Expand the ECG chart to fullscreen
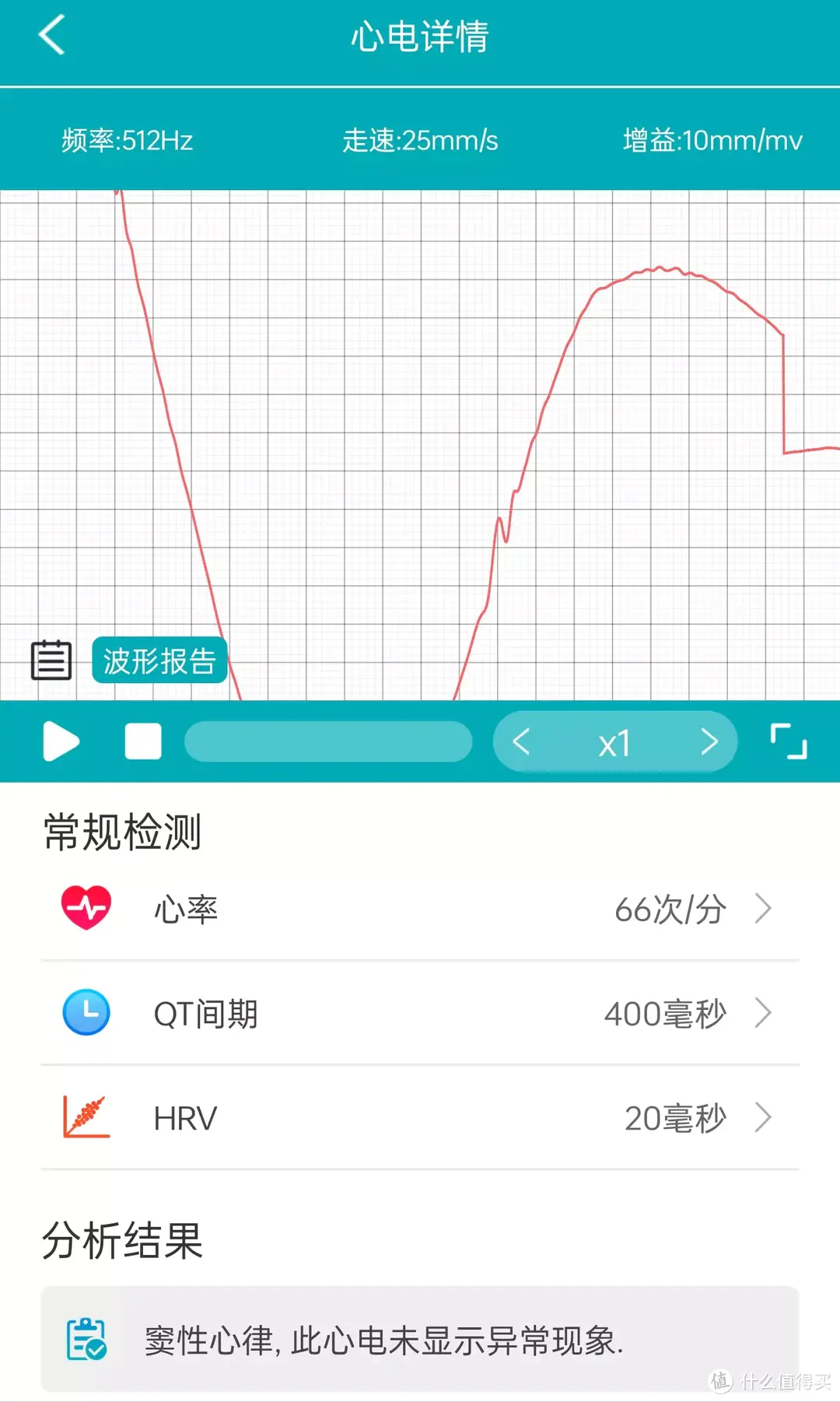This screenshot has width=840, height=1402. [x=788, y=741]
